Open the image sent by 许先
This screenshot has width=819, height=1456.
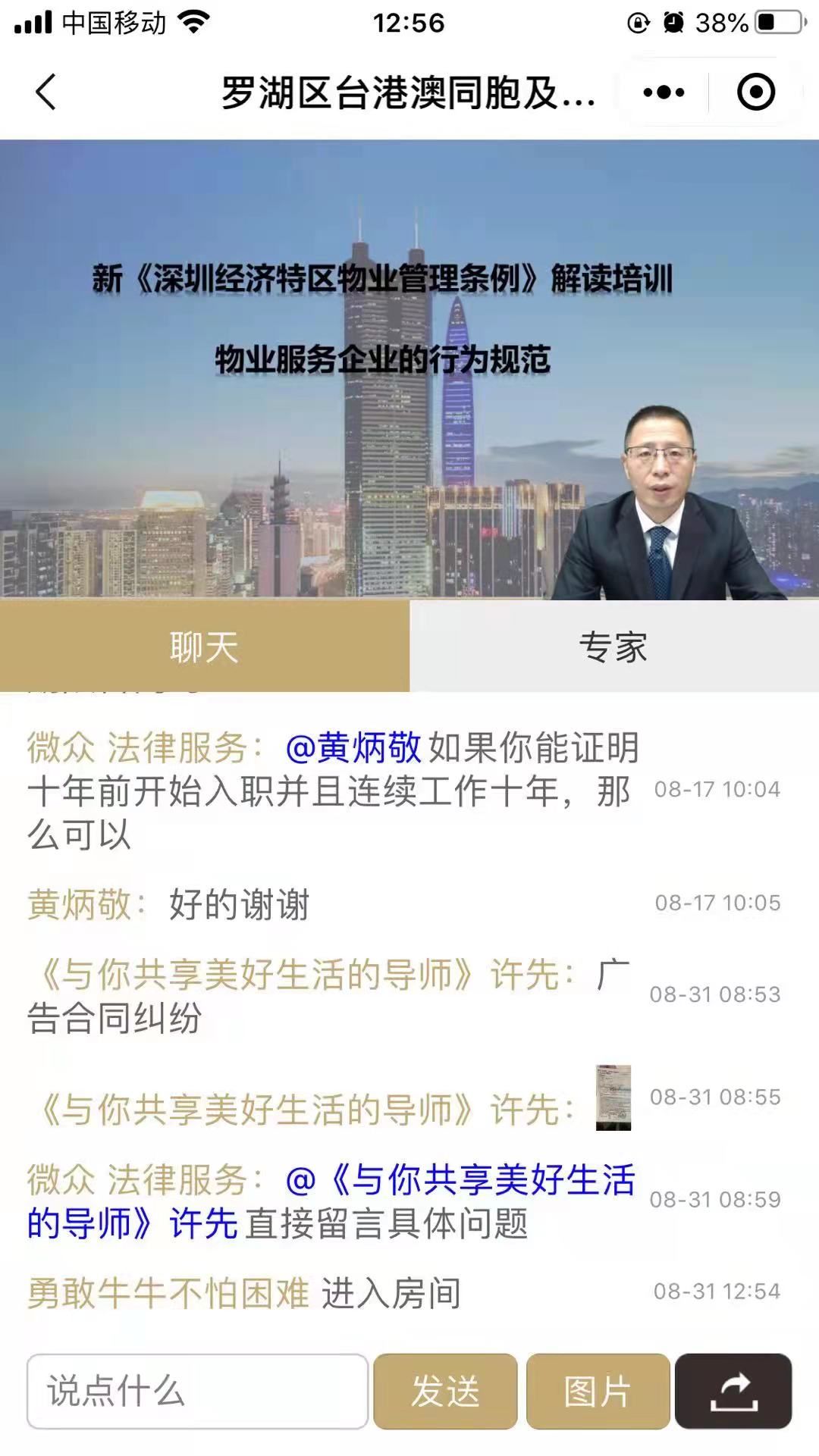(613, 1097)
